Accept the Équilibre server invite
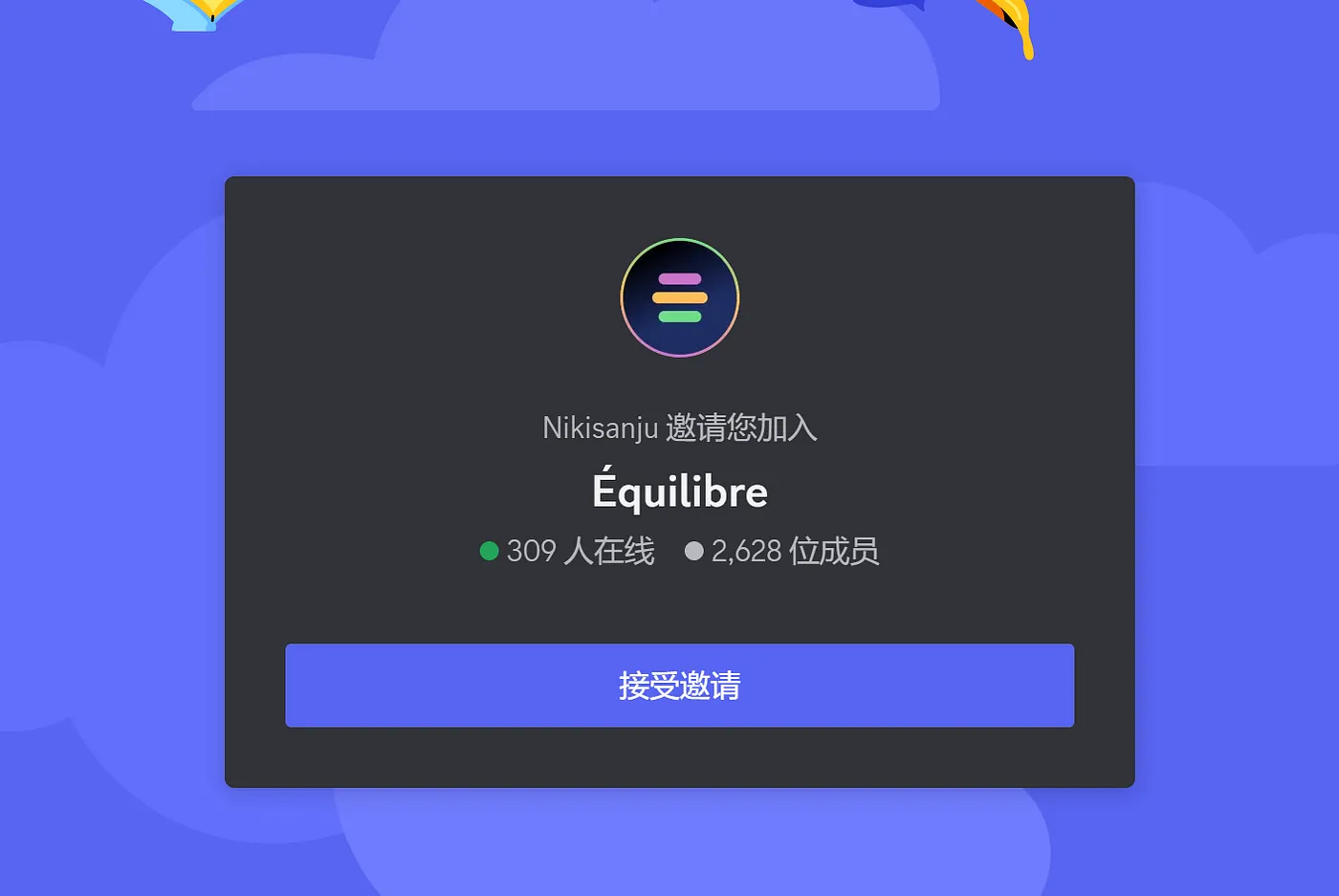 pyautogui.click(x=679, y=685)
